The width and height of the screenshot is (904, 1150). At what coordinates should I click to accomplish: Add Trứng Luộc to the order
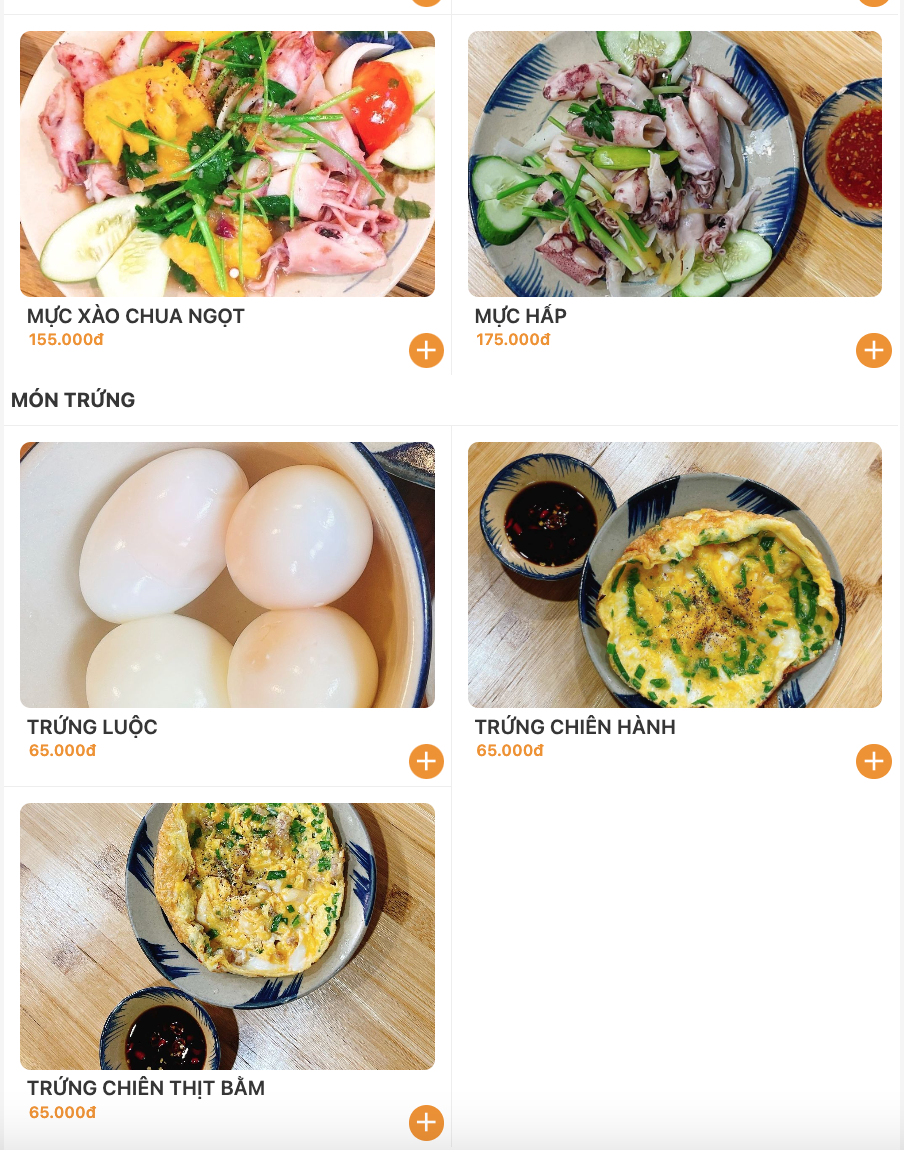426,762
